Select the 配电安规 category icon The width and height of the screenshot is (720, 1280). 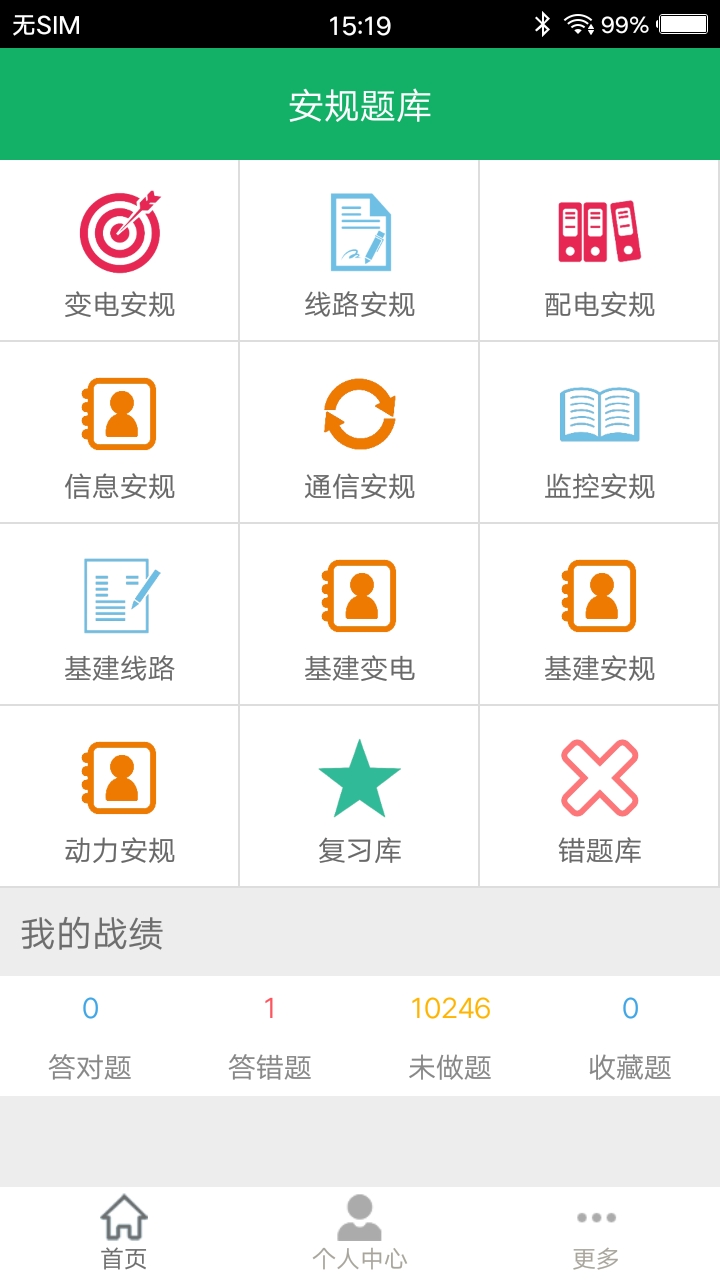[599, 250]
